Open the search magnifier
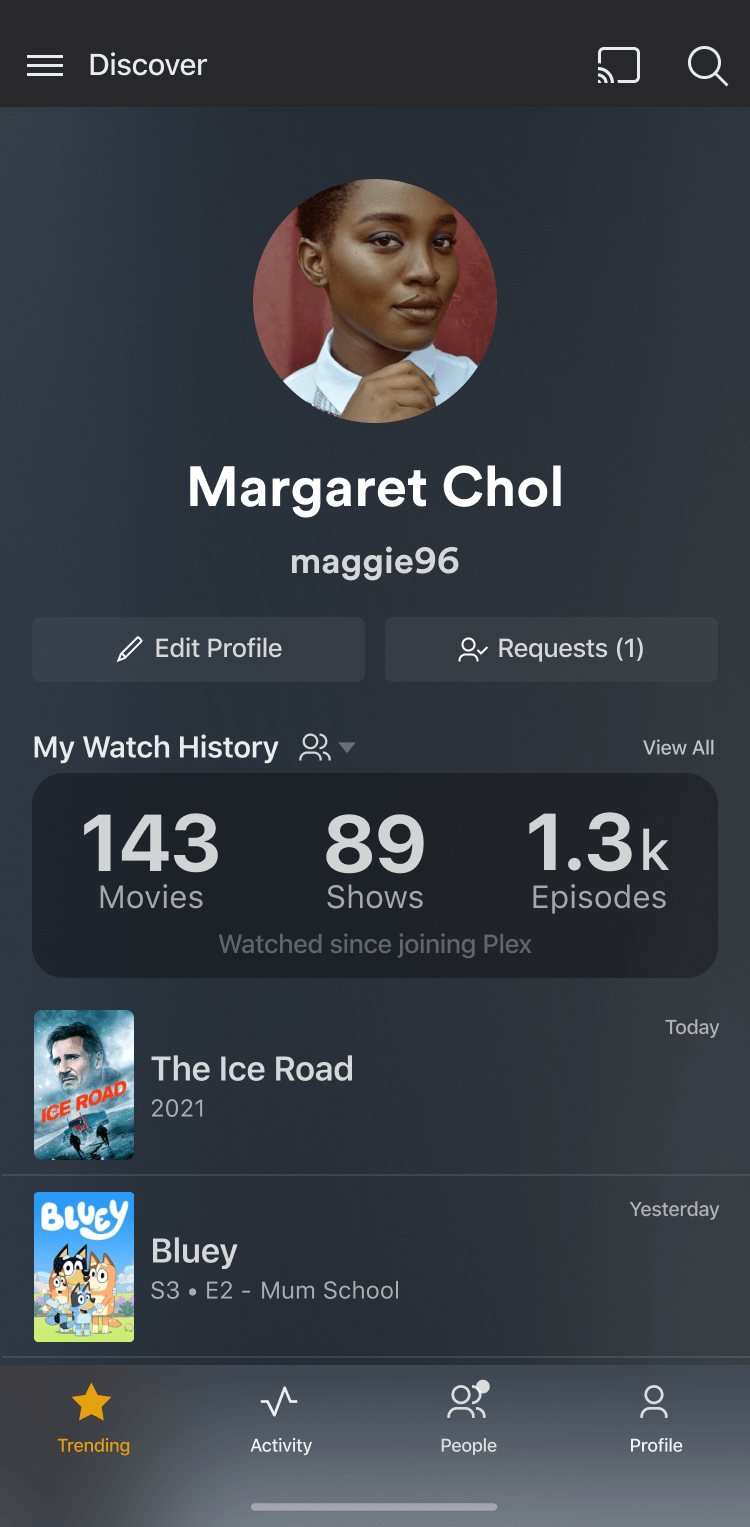The width and height of the screenshot is (750, 1527). 707,66
